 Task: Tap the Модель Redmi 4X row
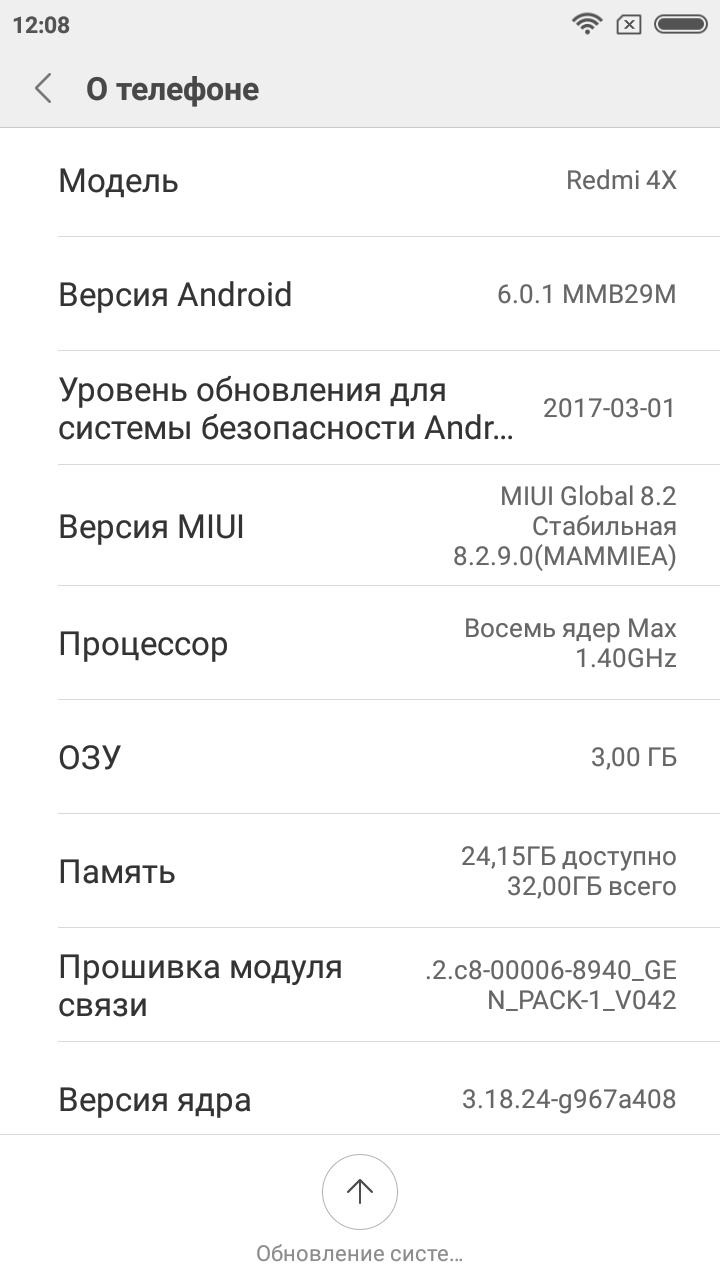point(360,181)
